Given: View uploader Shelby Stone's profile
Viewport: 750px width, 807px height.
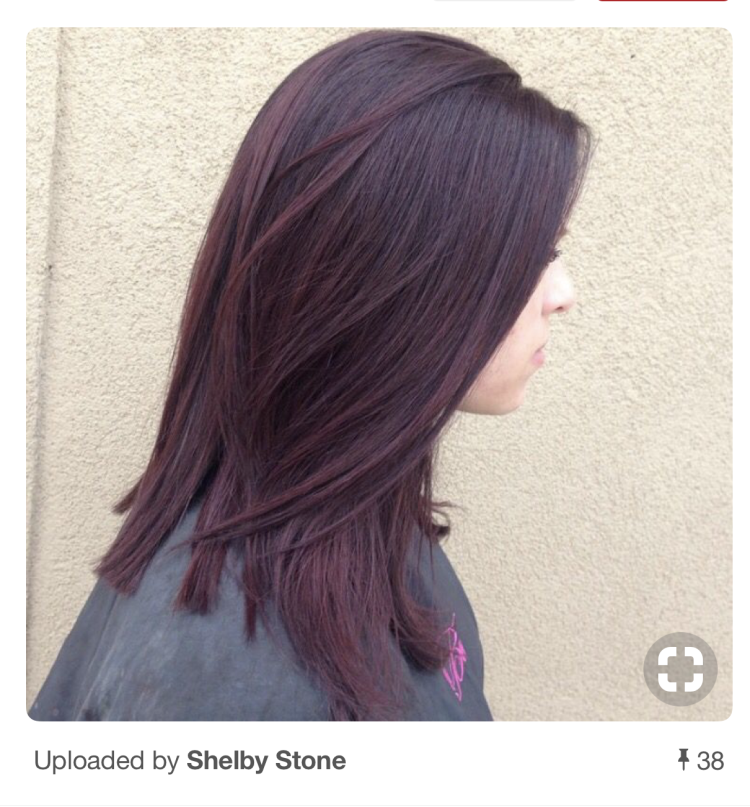Looking at the screenshot, I should (266, 761).
